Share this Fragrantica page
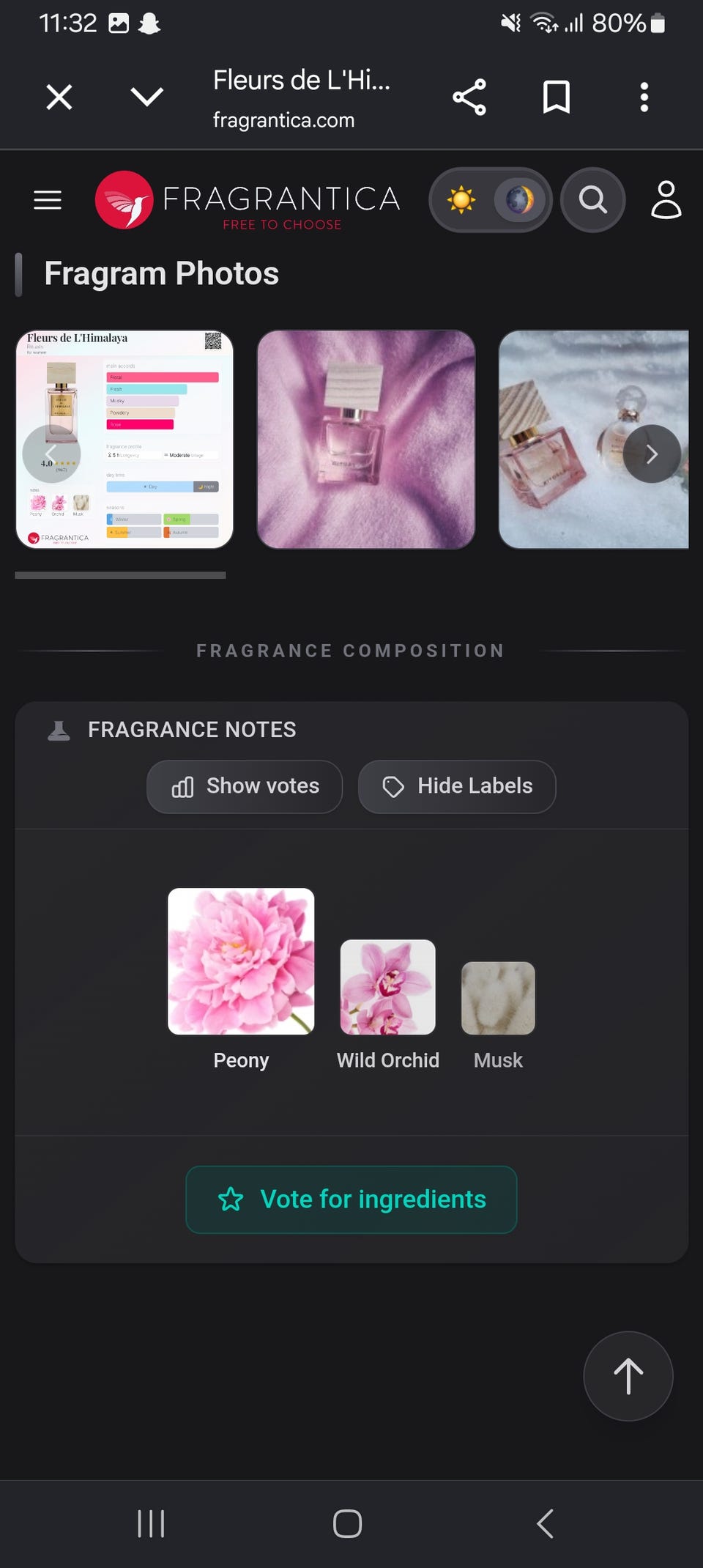Viewport: 703px width, 1568px height. tap(469, 97)
